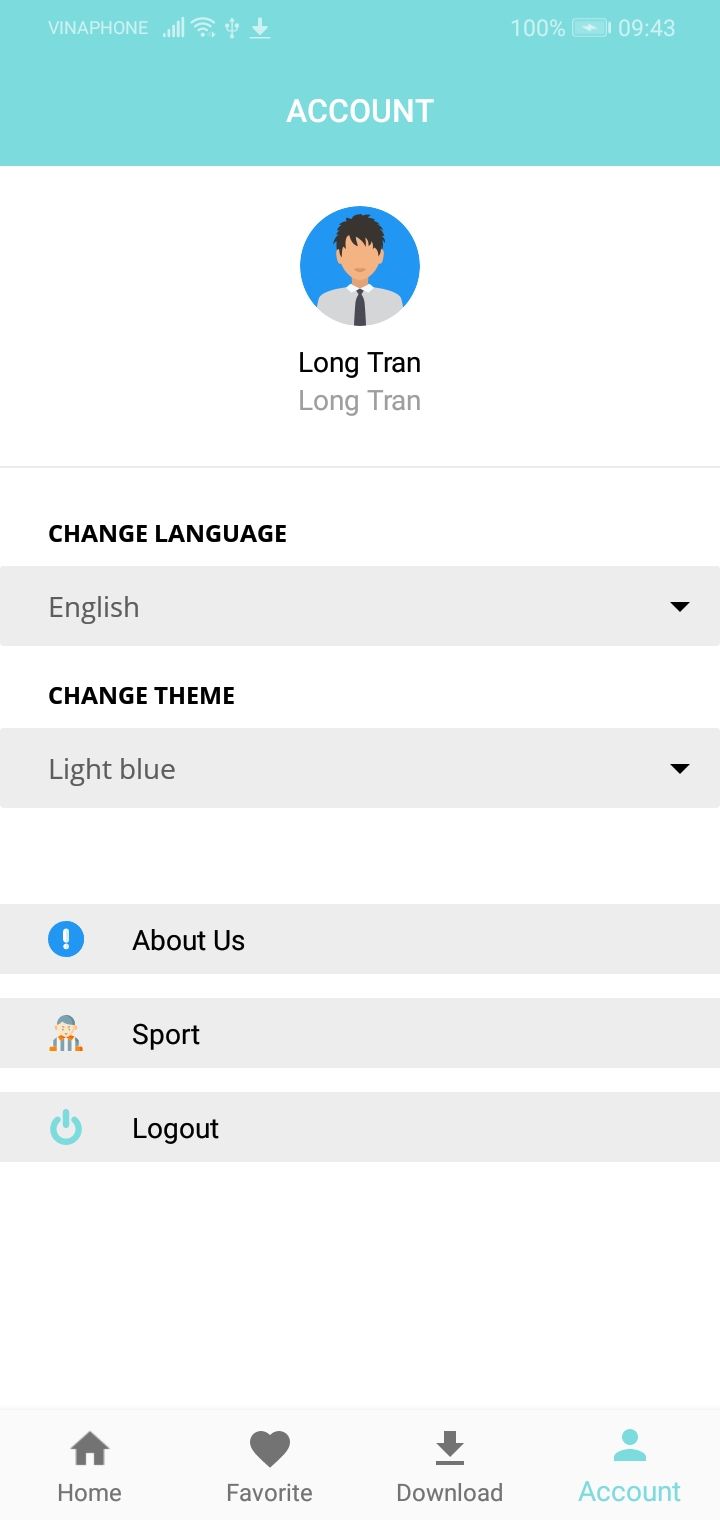Tap the About Us info icon
This screenshot has height=1520, width=720.
[66, 939]
